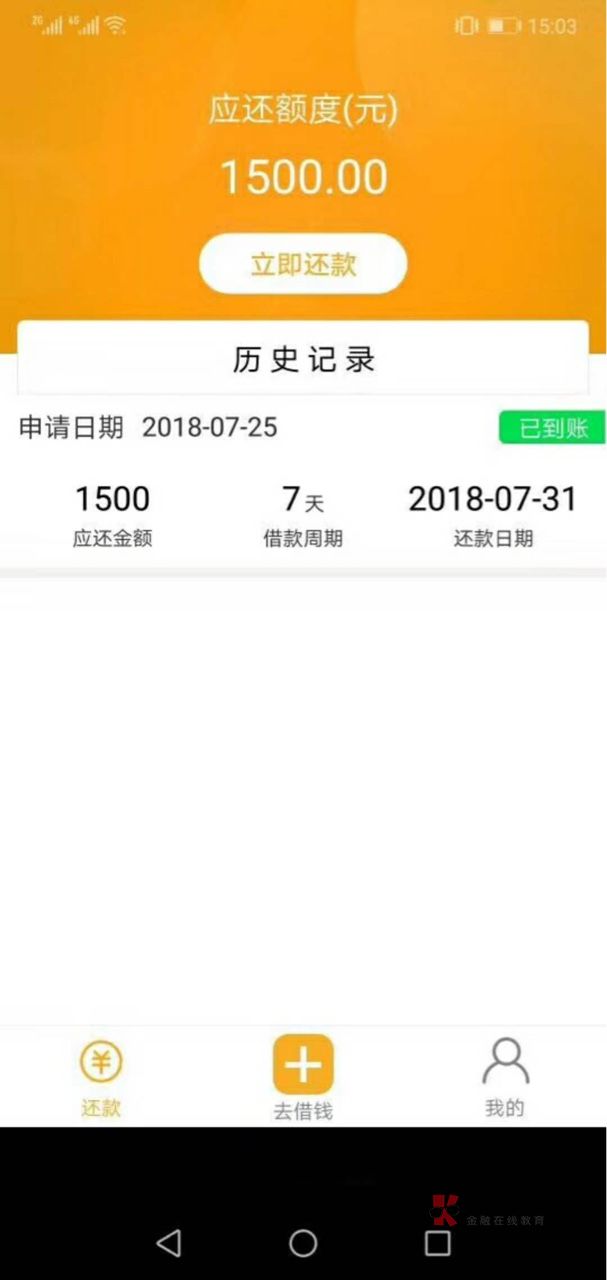
Task: Go to the 我的 profile tab
Action: pos(505,1078)
